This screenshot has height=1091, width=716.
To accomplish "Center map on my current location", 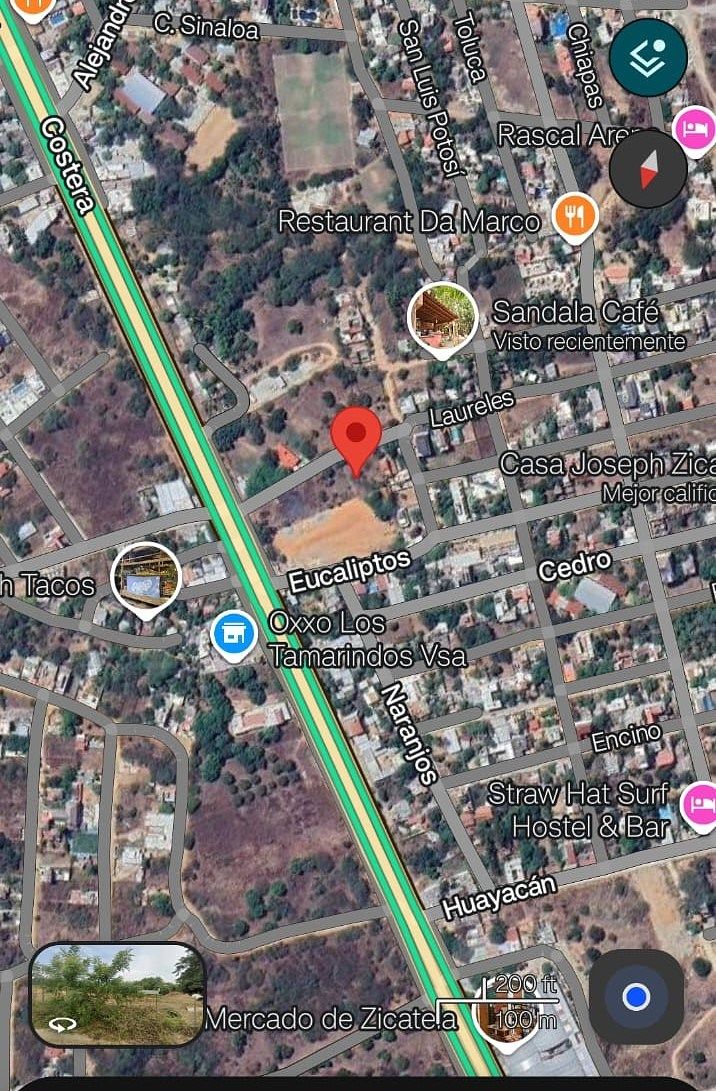I will click(x=636, y=996).
